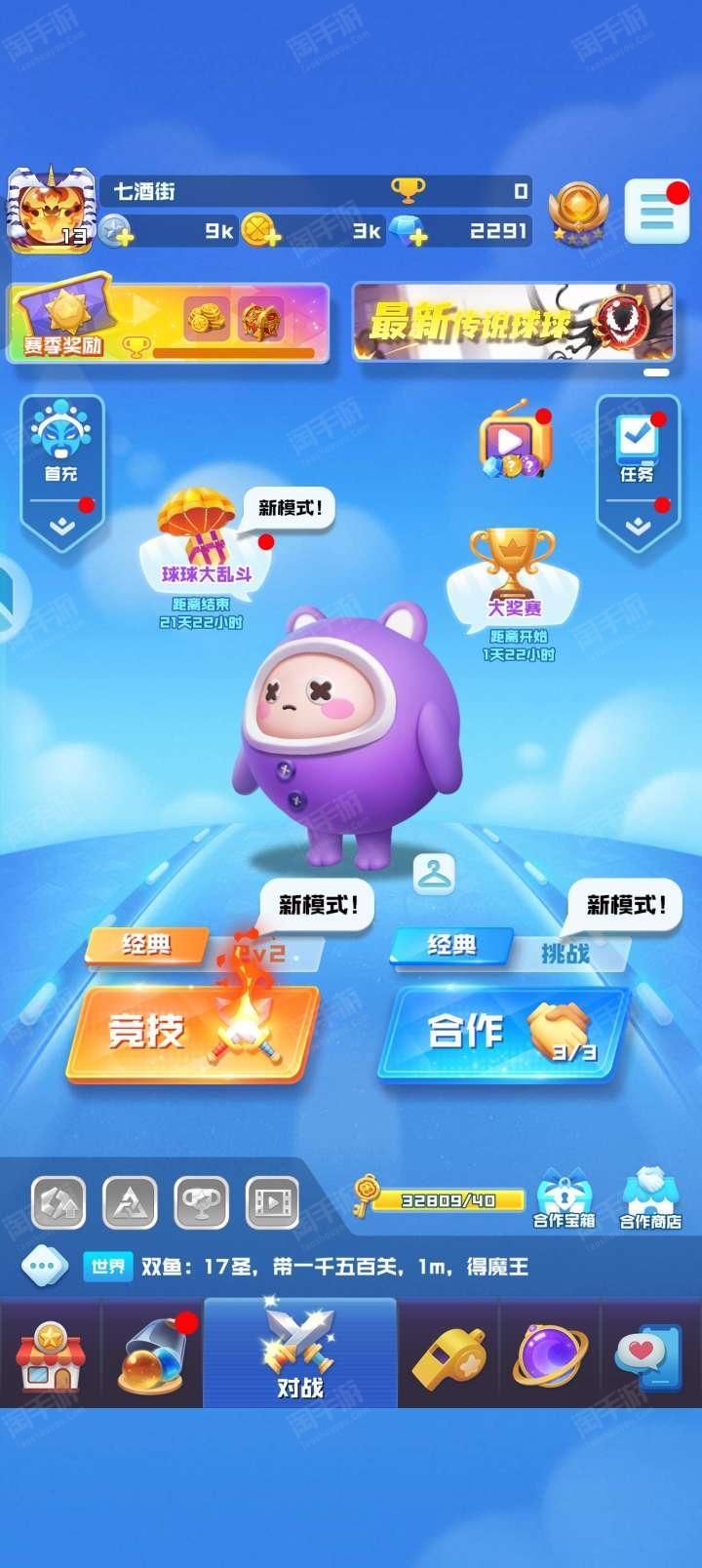Open the 最新传说球球 banner
This screenshot has height=1568, width=702.
(513, 322)
